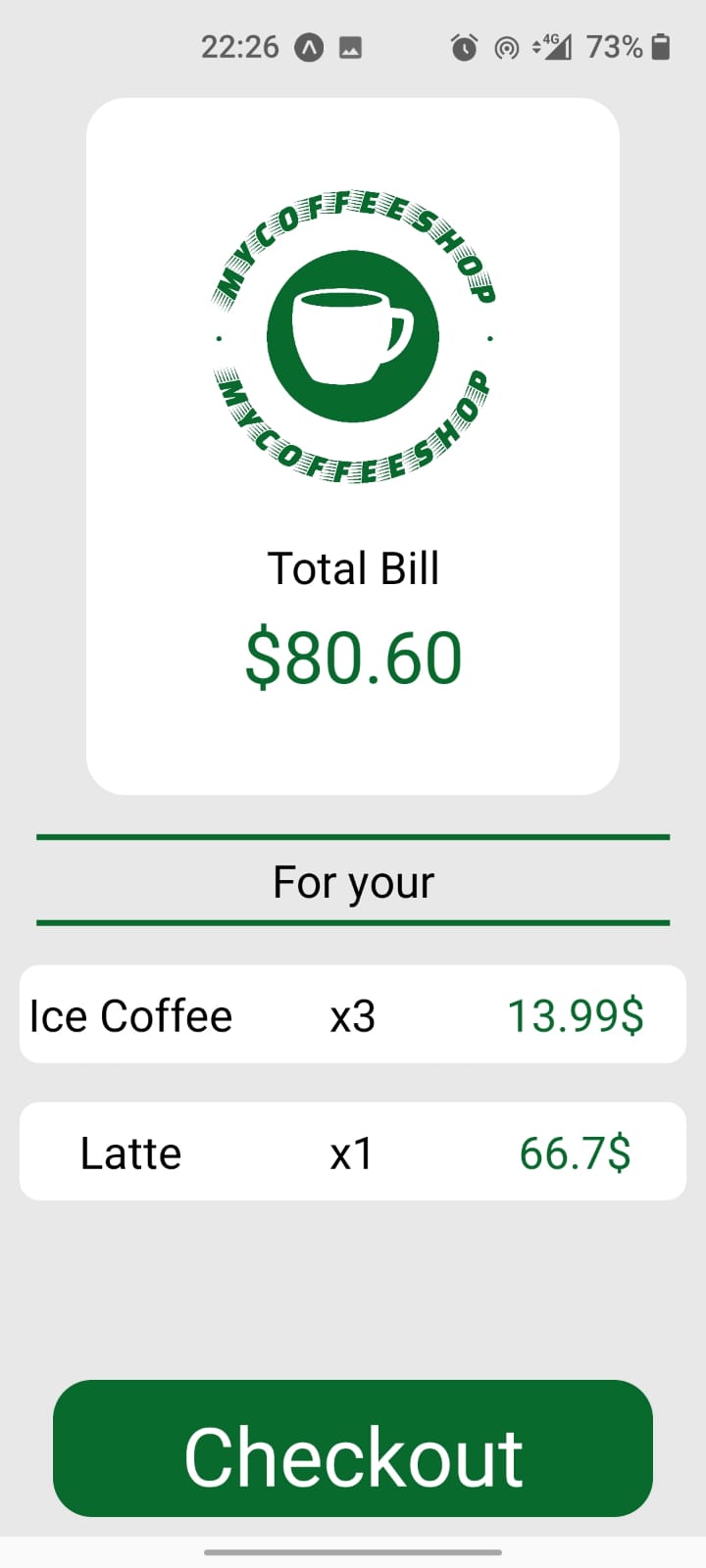Tap the Checkout button
This screenshot has width=706, height=1568.
point(353,1448)
